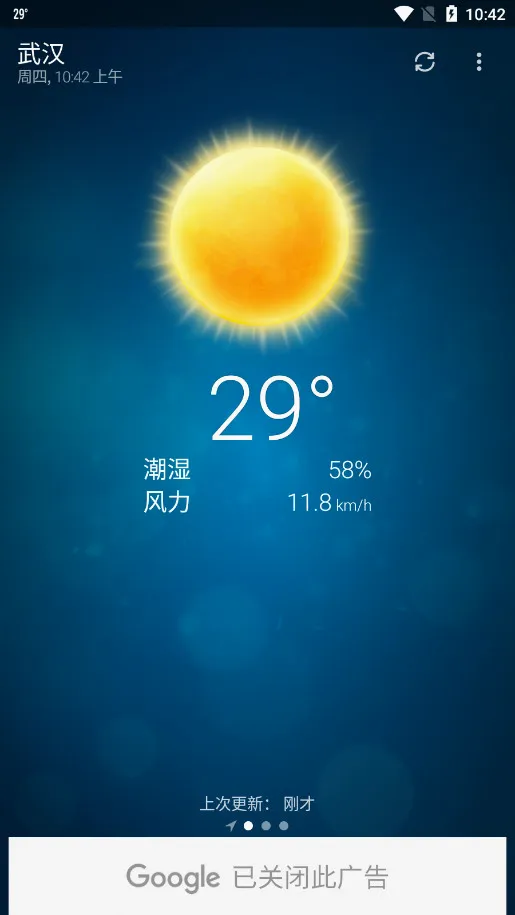Image resolution: width=515 pixels, height=915 pixels.
Task: Open the three-dot overflow menu
Action: [479, 62]
